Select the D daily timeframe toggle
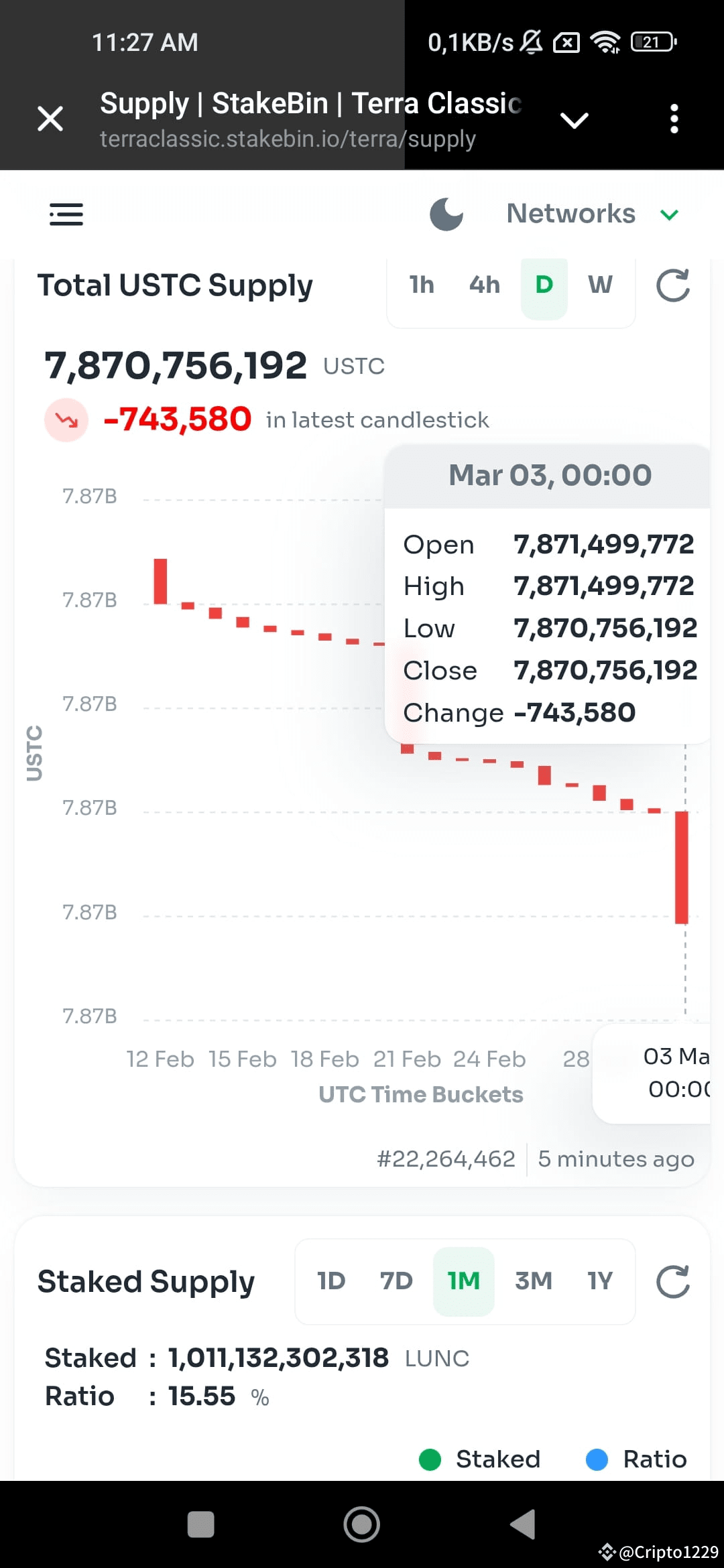The height and width of the screenshot is (1568, 724). point(544,284)
